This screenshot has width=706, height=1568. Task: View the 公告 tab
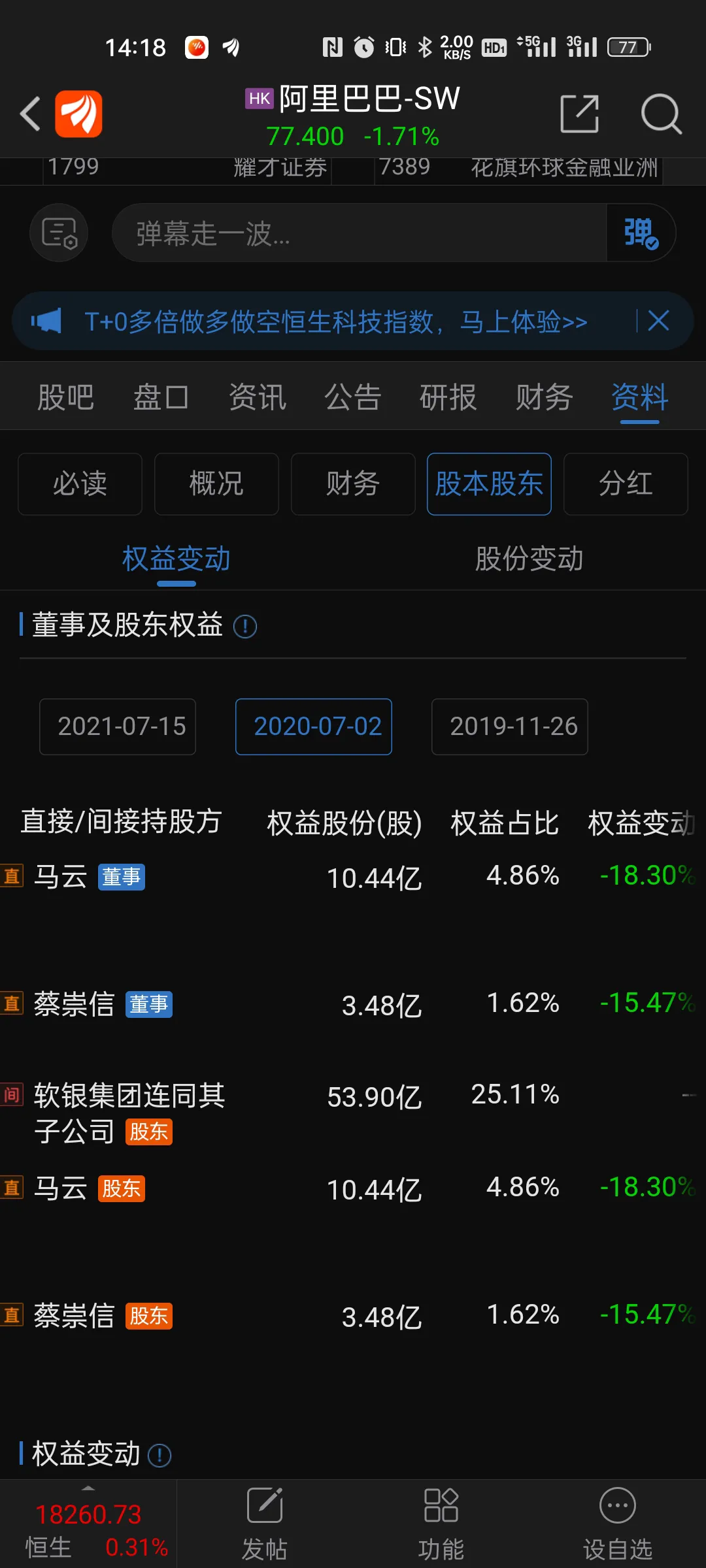[352, 397]
